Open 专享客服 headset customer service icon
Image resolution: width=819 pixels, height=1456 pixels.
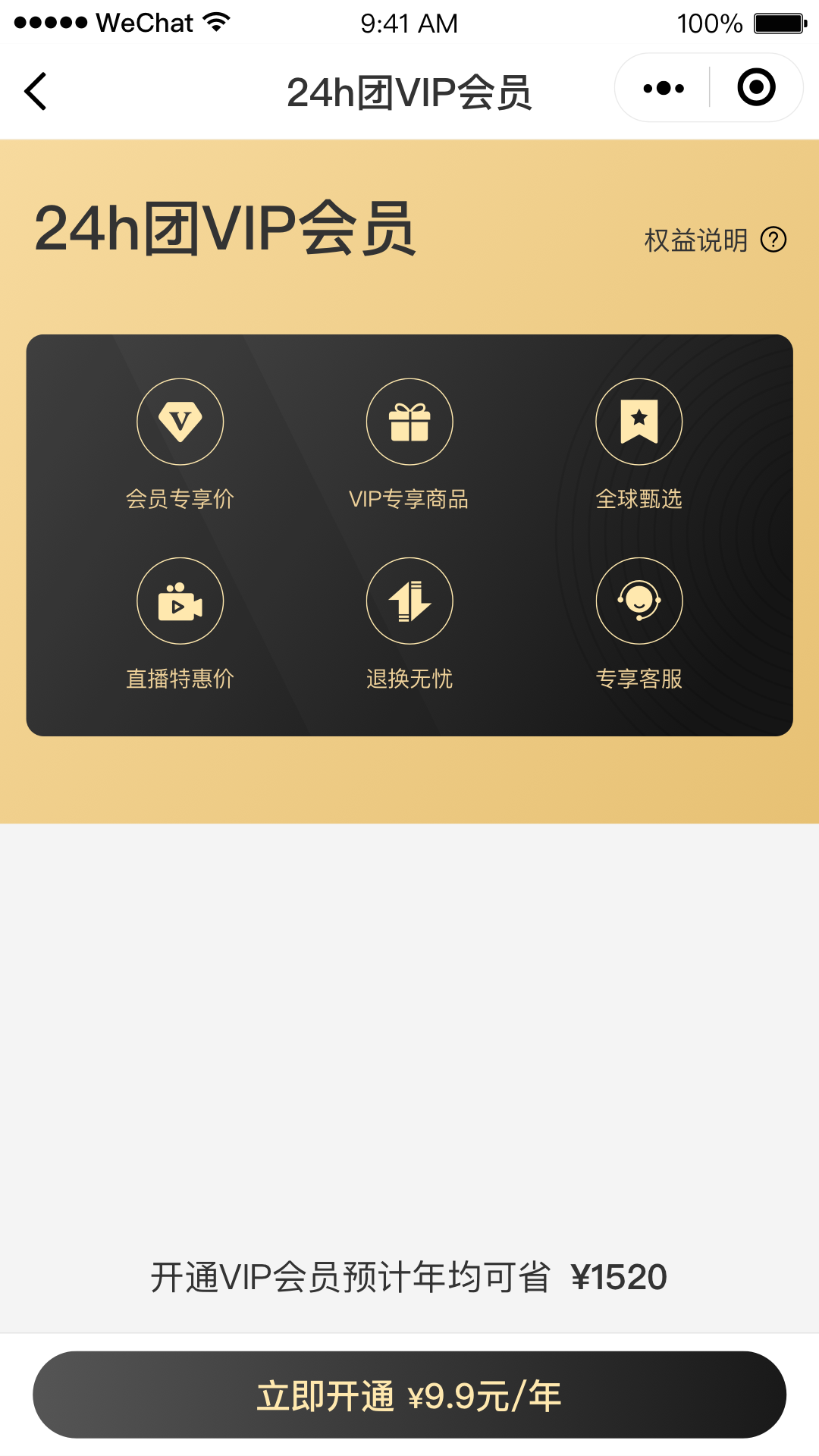tap(639, 601)
